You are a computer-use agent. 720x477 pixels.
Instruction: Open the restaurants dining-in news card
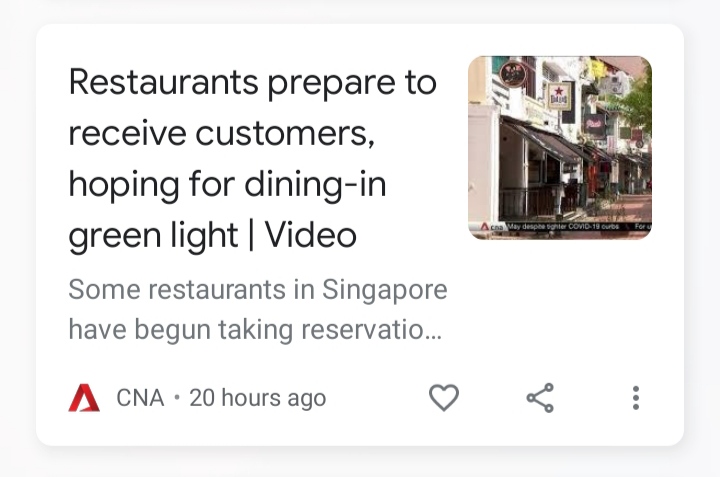tap(255, 160)
